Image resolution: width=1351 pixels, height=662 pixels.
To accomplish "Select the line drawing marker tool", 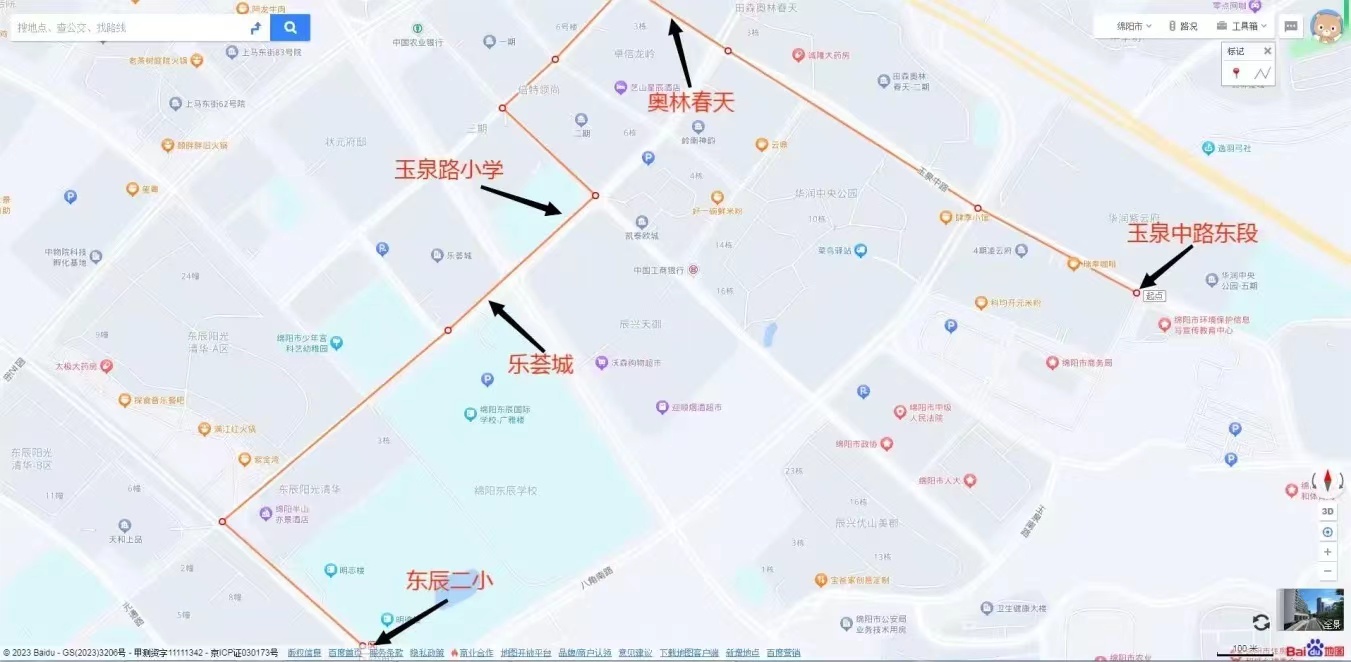I will (x=1262, y=73).
